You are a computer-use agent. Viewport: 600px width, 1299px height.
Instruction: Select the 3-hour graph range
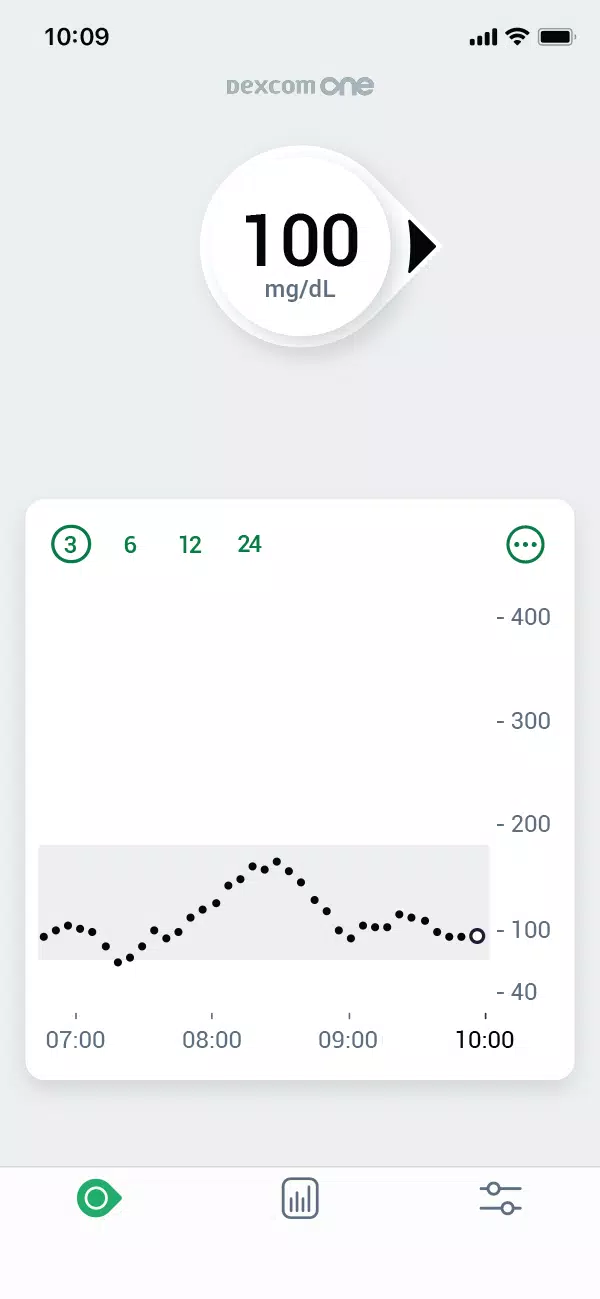71,545
